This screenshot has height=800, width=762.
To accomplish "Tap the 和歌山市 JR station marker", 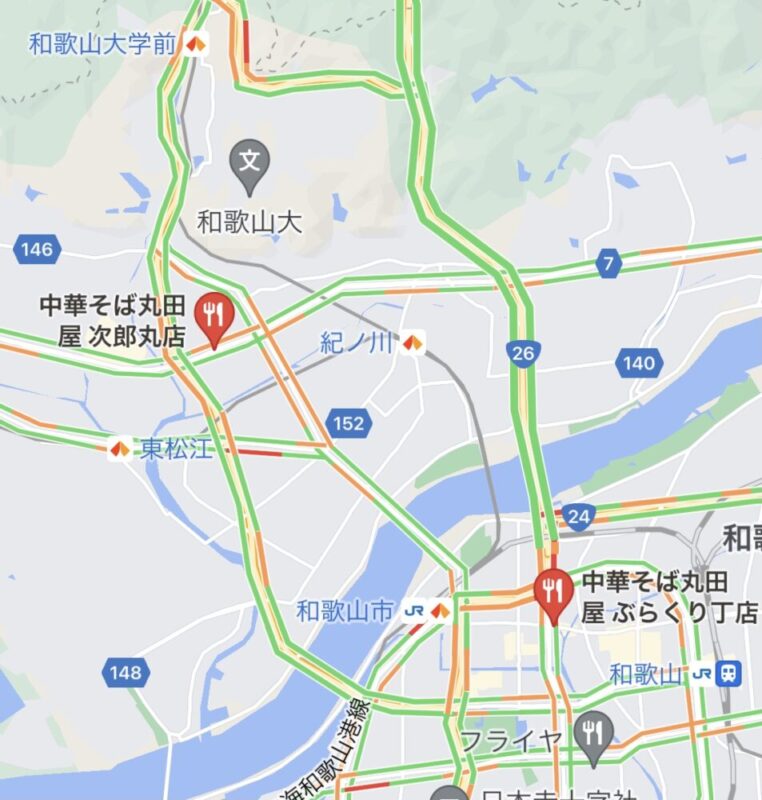I will pos(438,611).
